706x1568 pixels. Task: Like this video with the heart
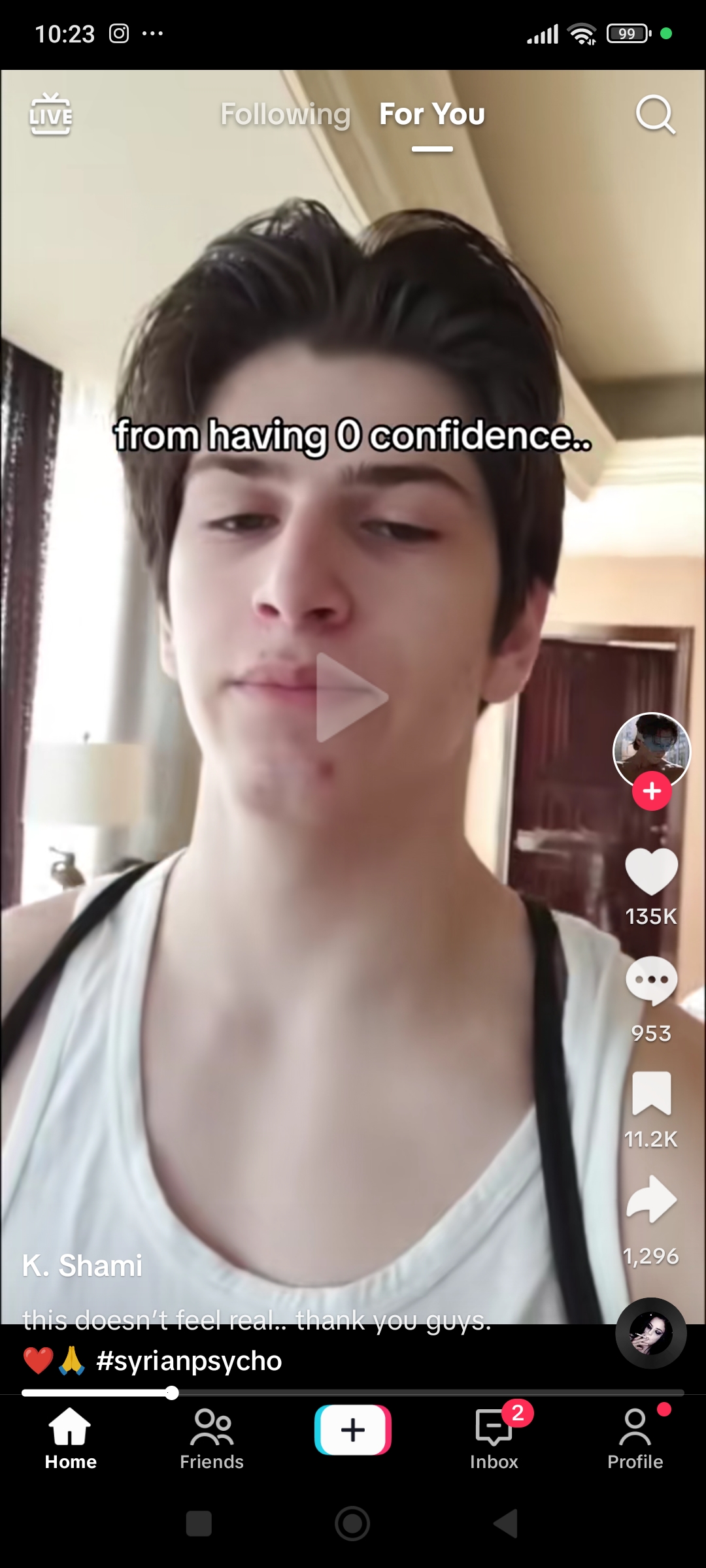click(652, 872)
